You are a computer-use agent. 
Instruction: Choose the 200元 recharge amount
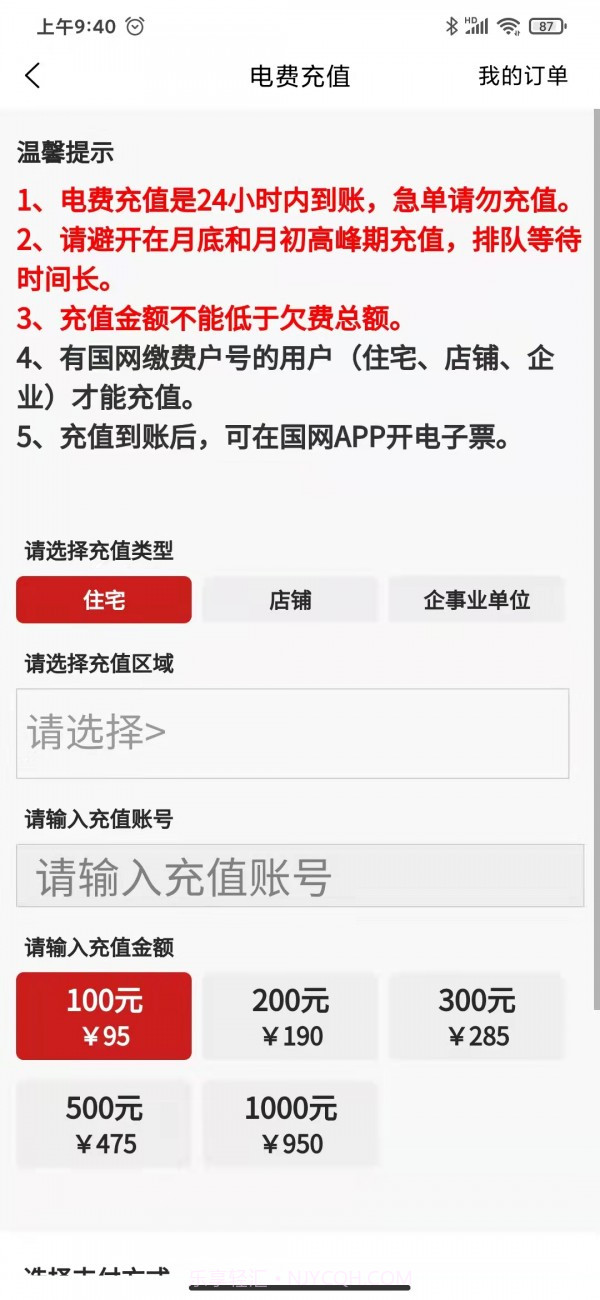290,1016
